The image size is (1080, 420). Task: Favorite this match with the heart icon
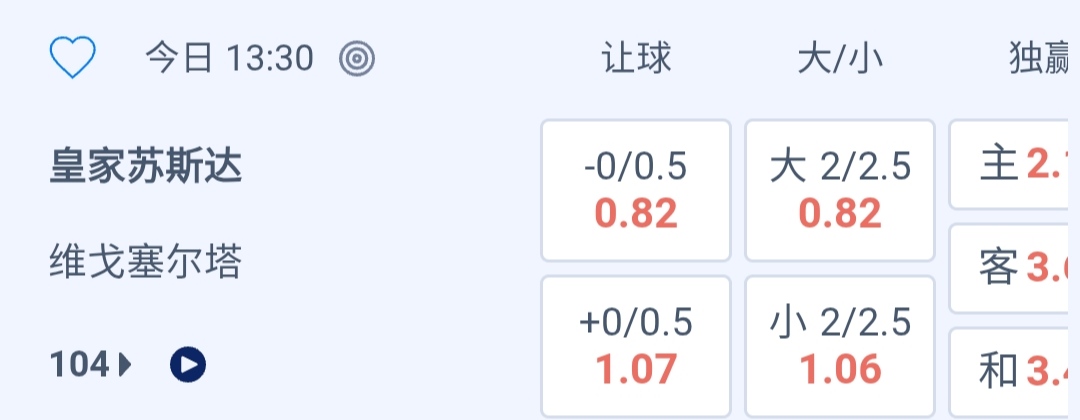click(x=72, y=58)
